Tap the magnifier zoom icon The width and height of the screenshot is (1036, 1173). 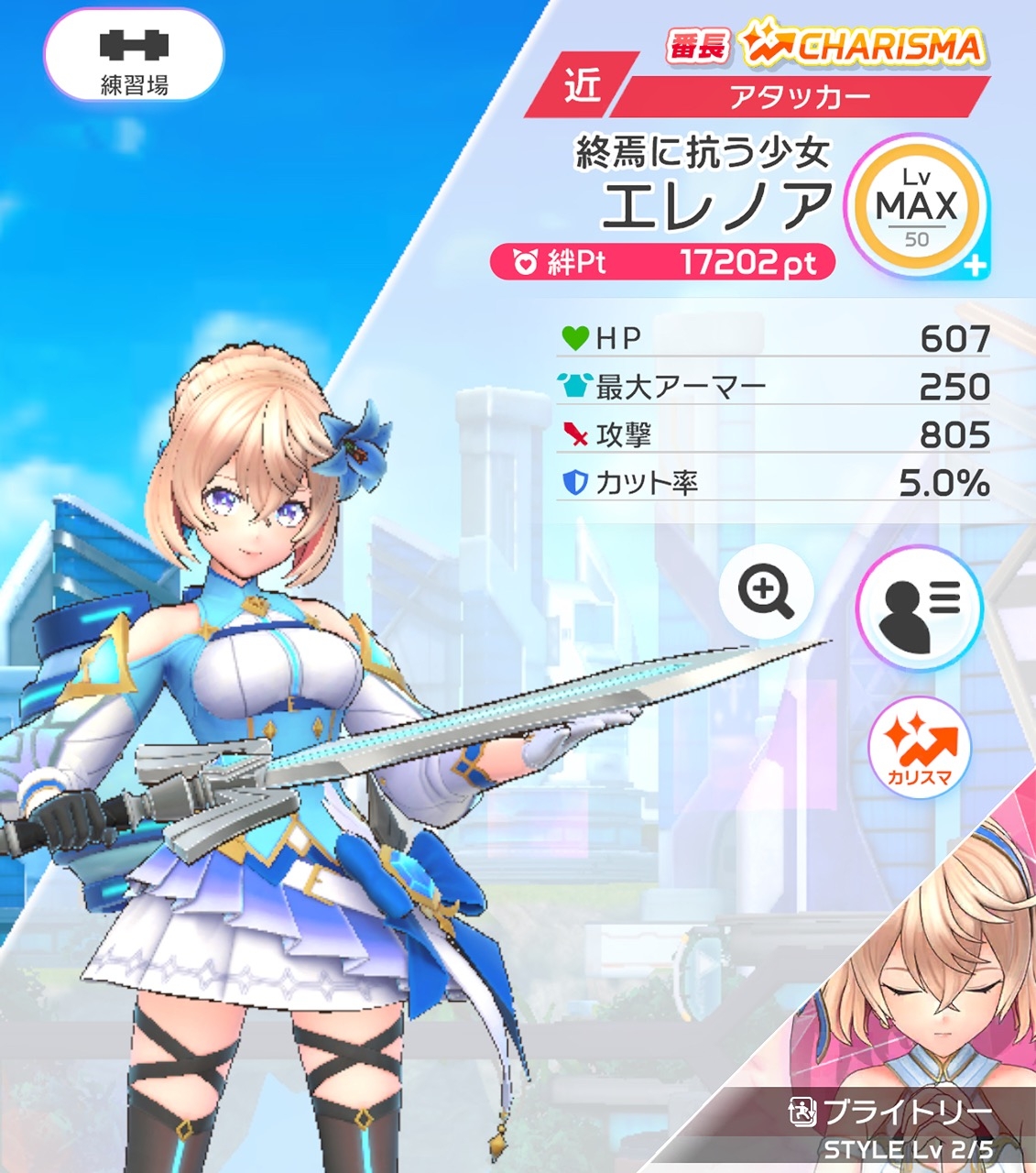765,592
